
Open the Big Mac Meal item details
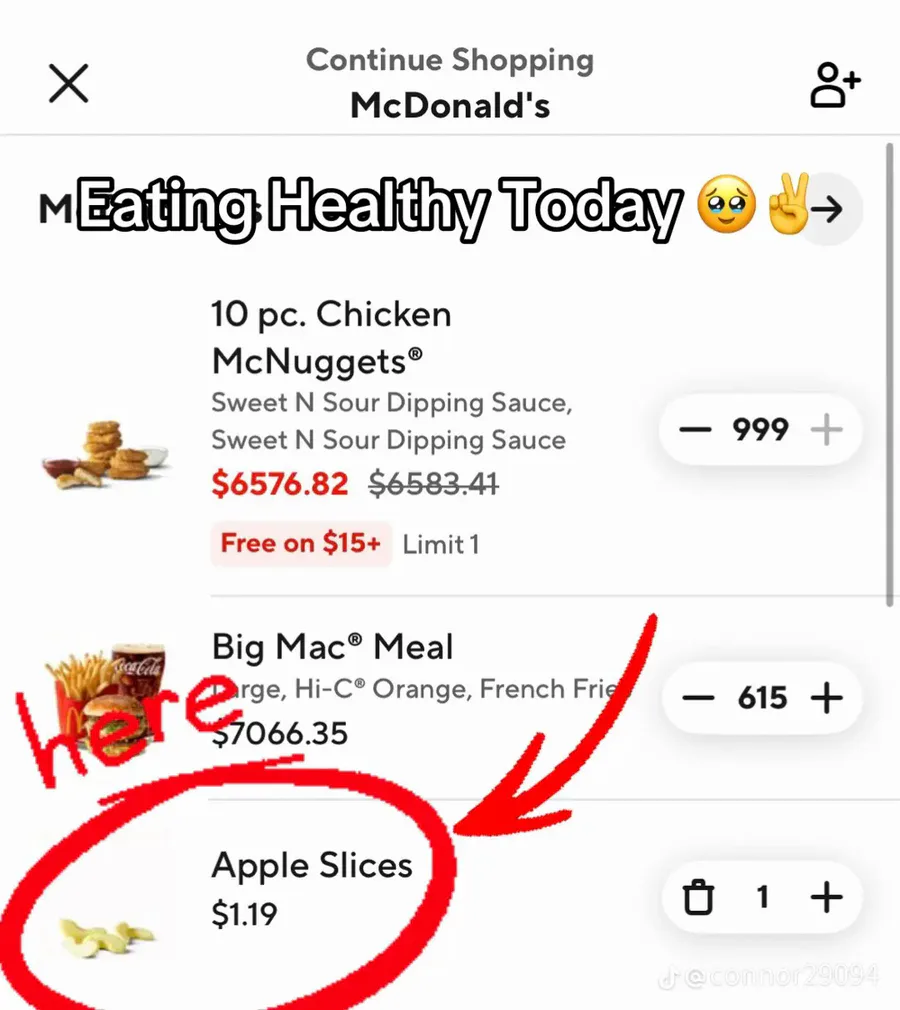332,648
